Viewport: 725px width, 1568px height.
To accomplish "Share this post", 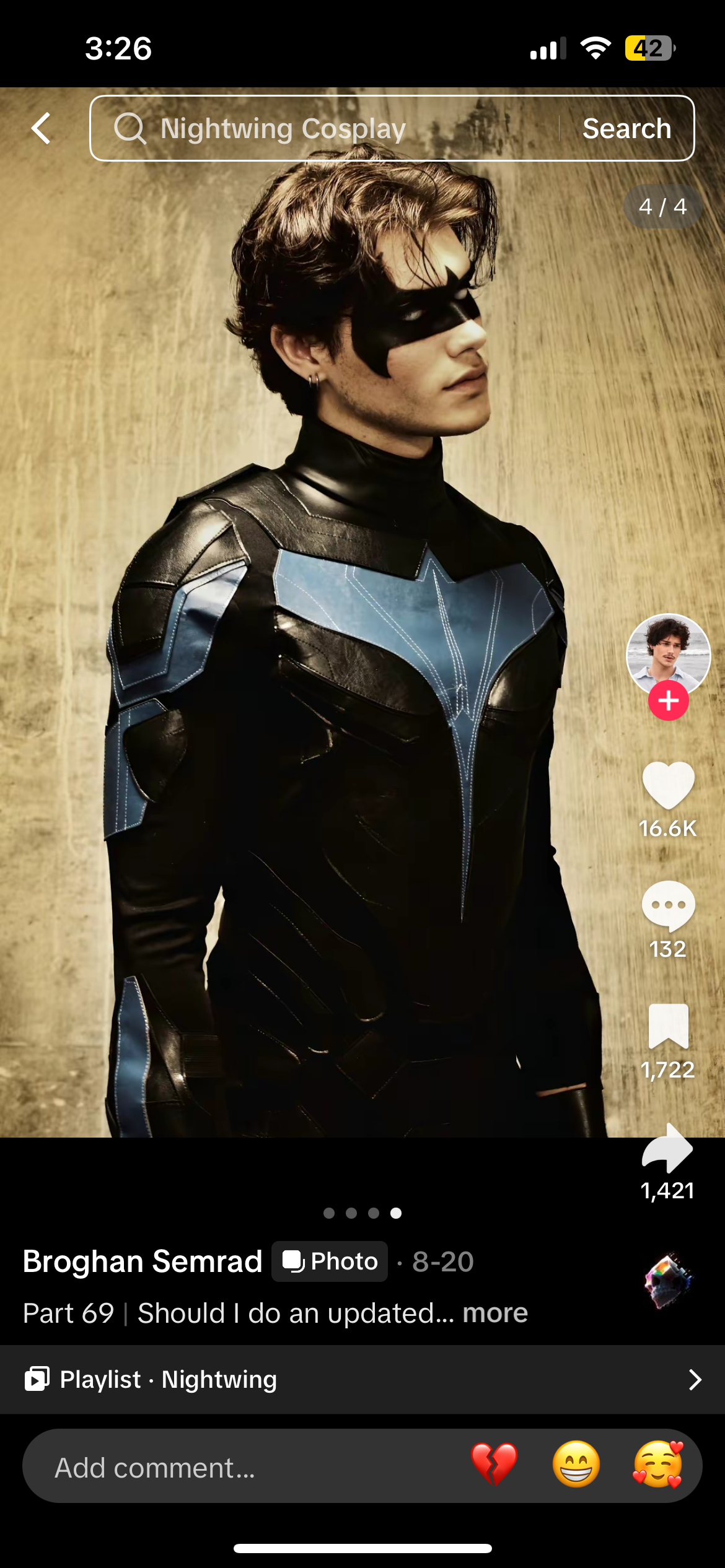I will click(x=667, y=1148).
